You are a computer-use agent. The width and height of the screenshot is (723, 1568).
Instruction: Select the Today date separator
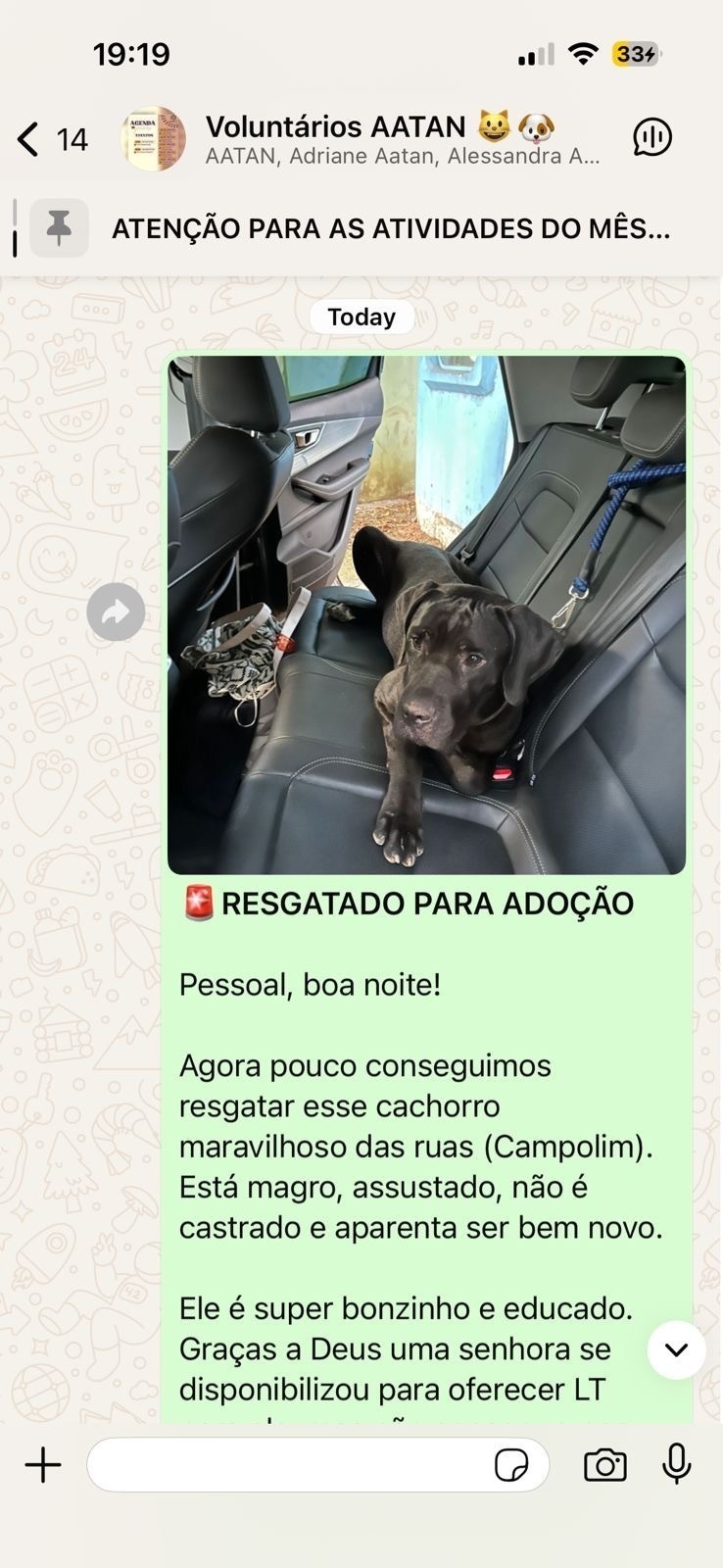(361, 316)
